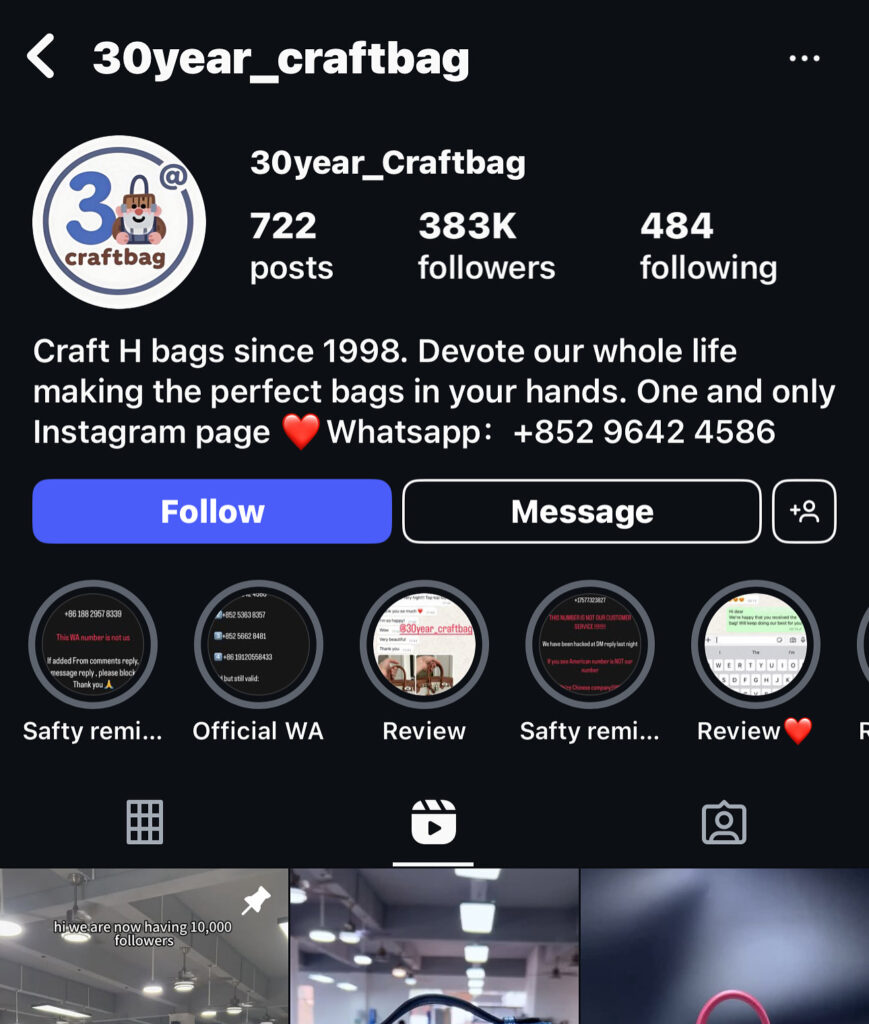View the 484 following list
This screenshot has height=1024, width=869.
click(x=708, y=246)
